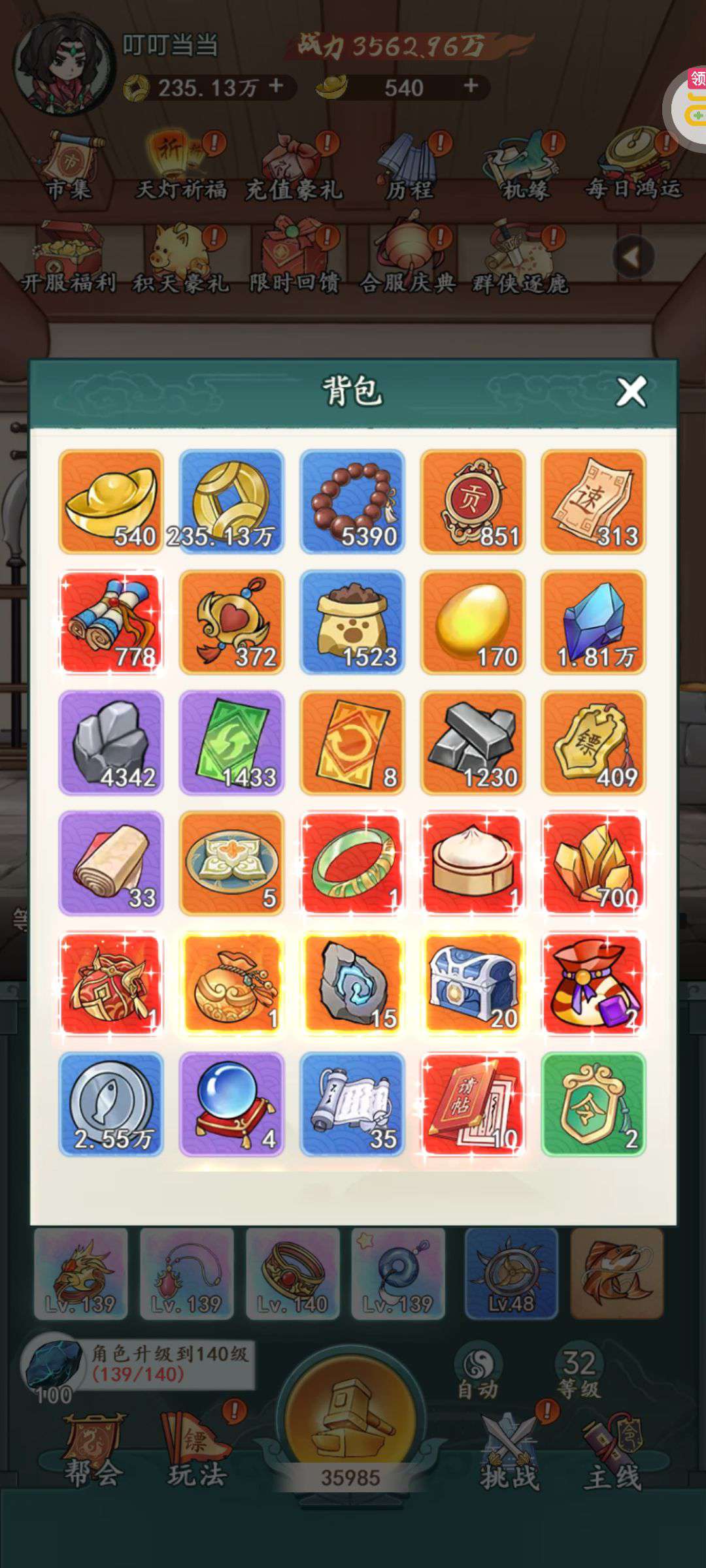Tap the 贡 token item showing 851
Screen dimensions: 706x1568
click(x=473, y=502)
